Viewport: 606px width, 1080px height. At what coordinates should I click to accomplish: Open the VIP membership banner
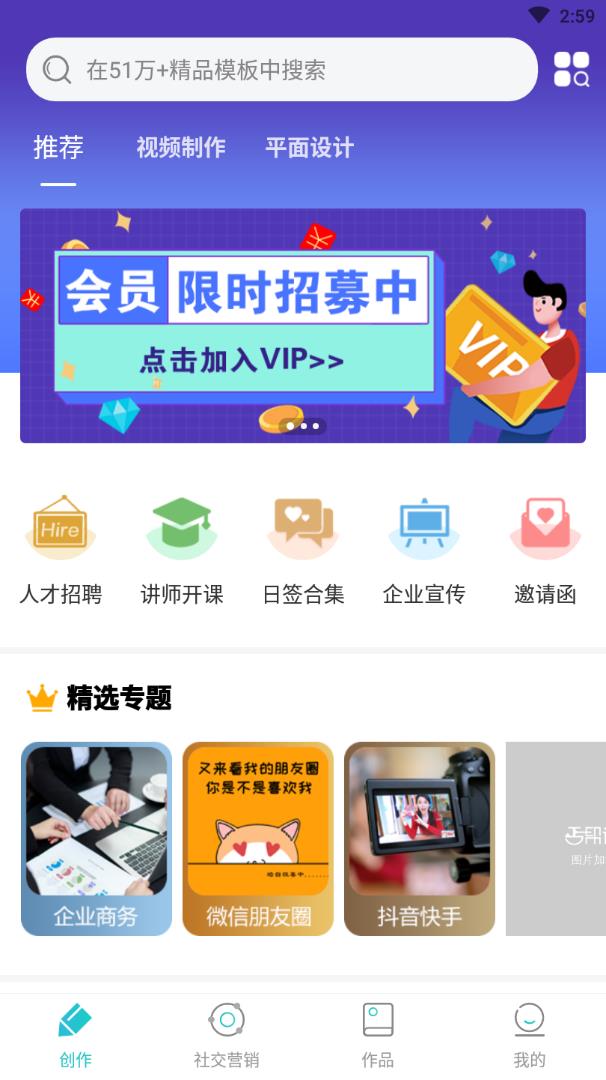(303, 326)
